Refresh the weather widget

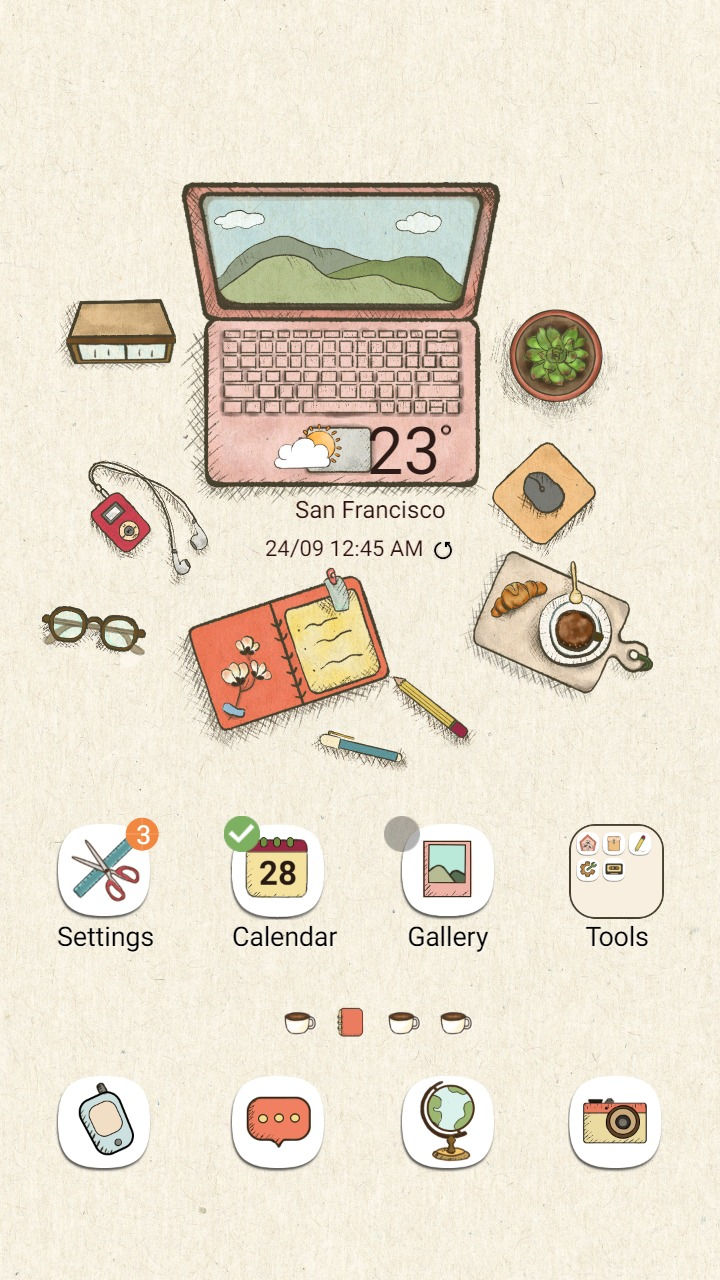click(443, 549)
